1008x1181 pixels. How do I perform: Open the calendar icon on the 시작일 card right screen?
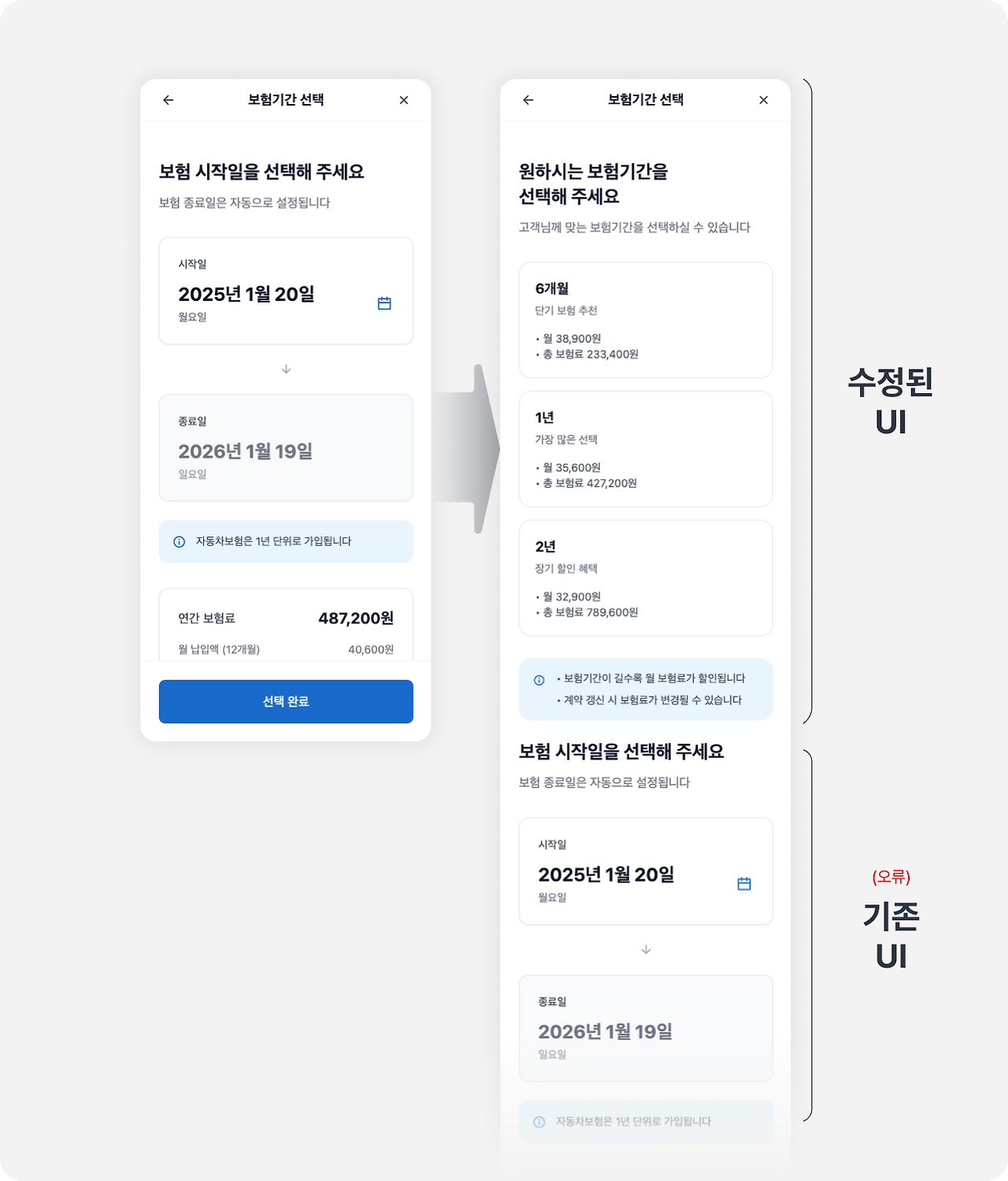743,884
